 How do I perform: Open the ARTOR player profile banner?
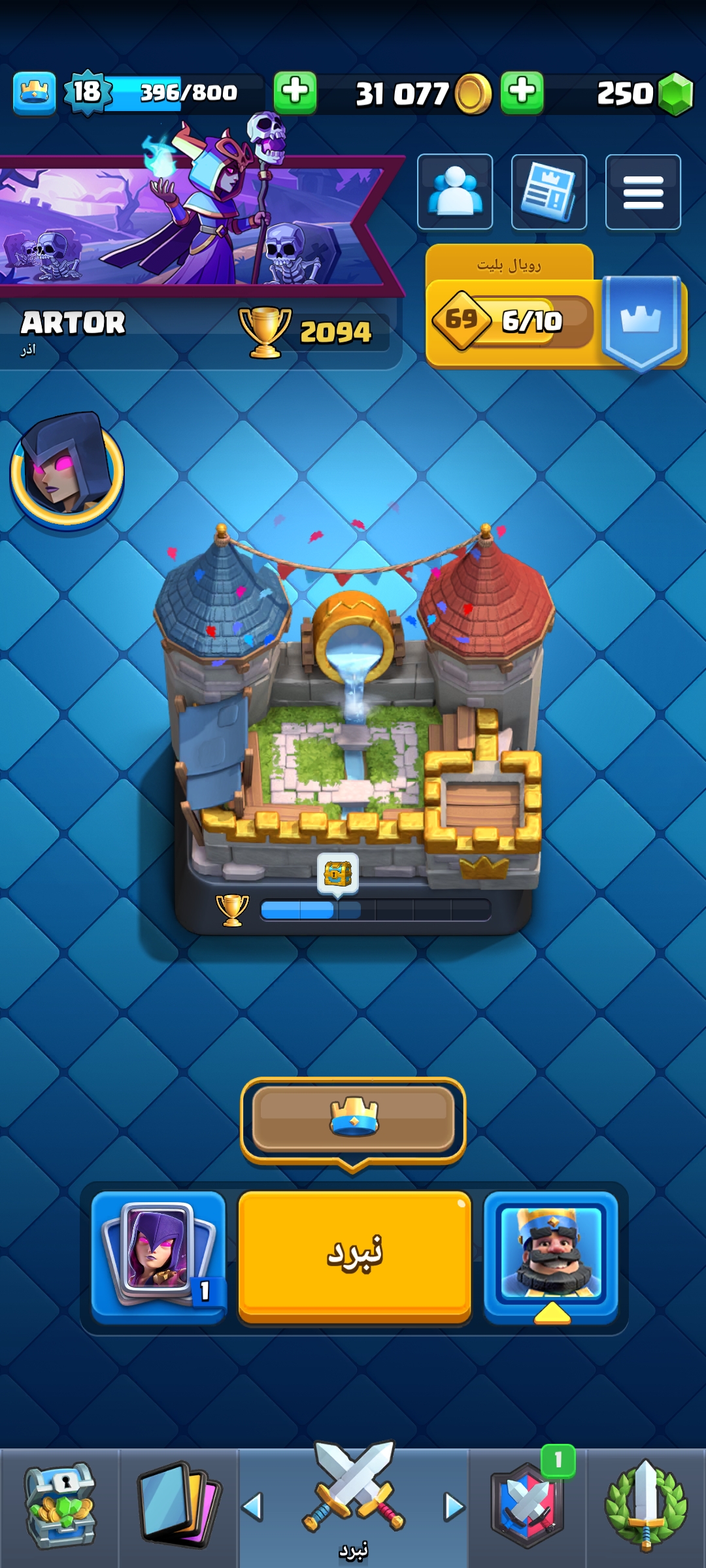click(196, 261)
